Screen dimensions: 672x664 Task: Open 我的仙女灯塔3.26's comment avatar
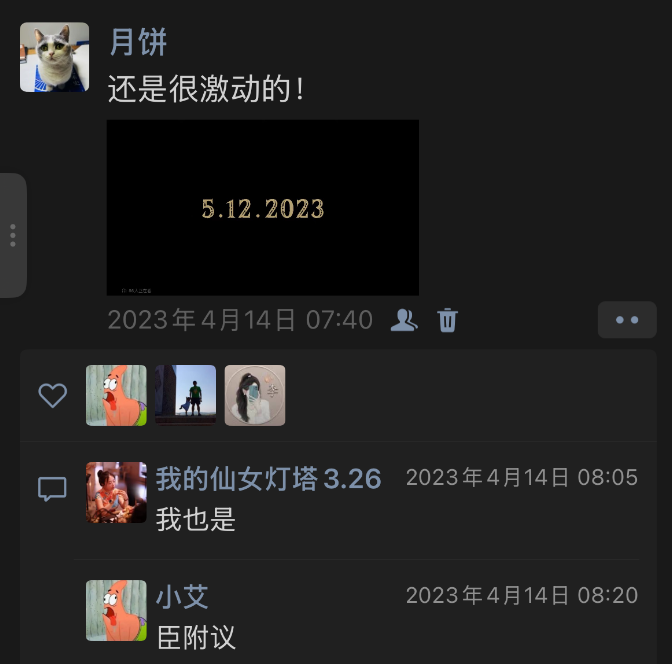[116, 492]
